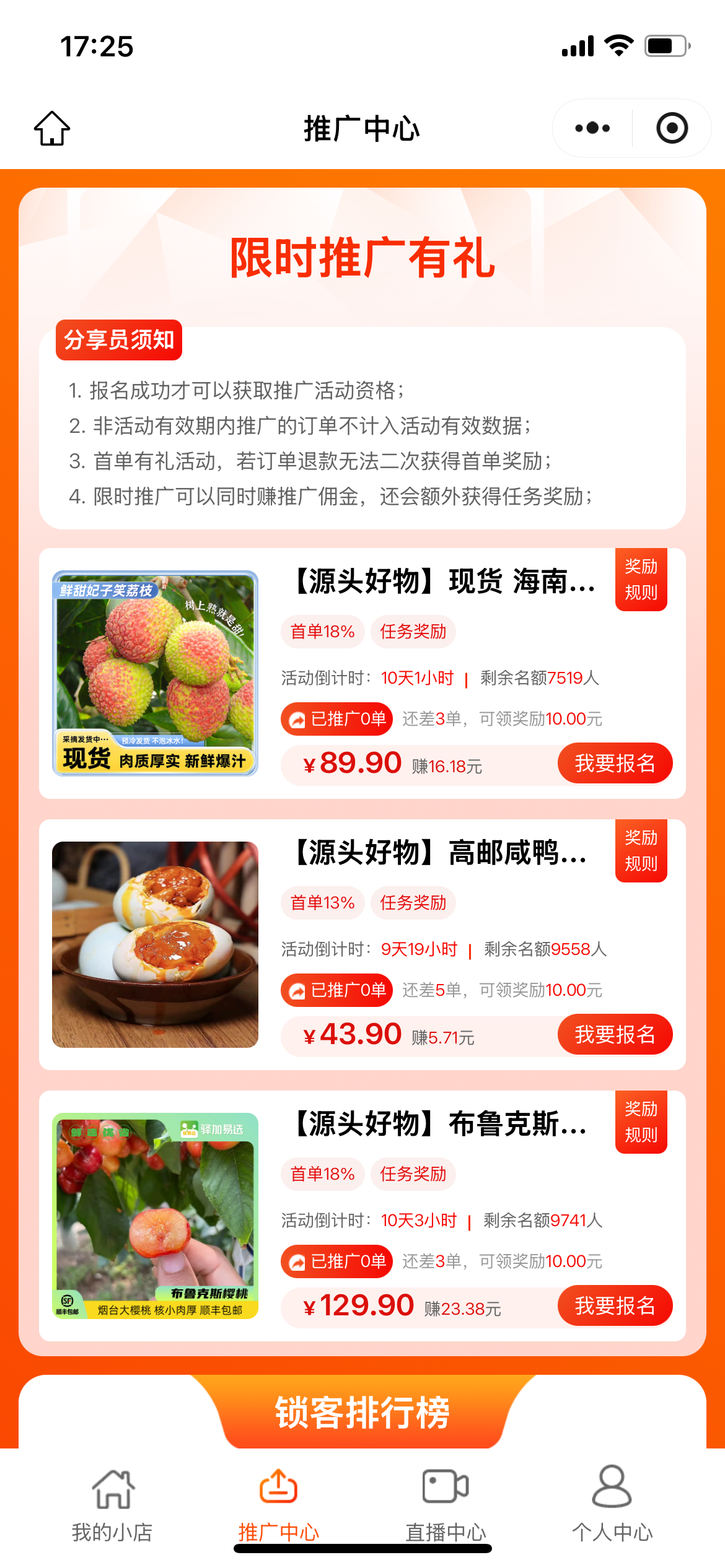Tap 我要报名 for the ¥89.90 lychee
Viewport: 725px width, 1568px height.
pyautogui.click(x=615, y=763)
